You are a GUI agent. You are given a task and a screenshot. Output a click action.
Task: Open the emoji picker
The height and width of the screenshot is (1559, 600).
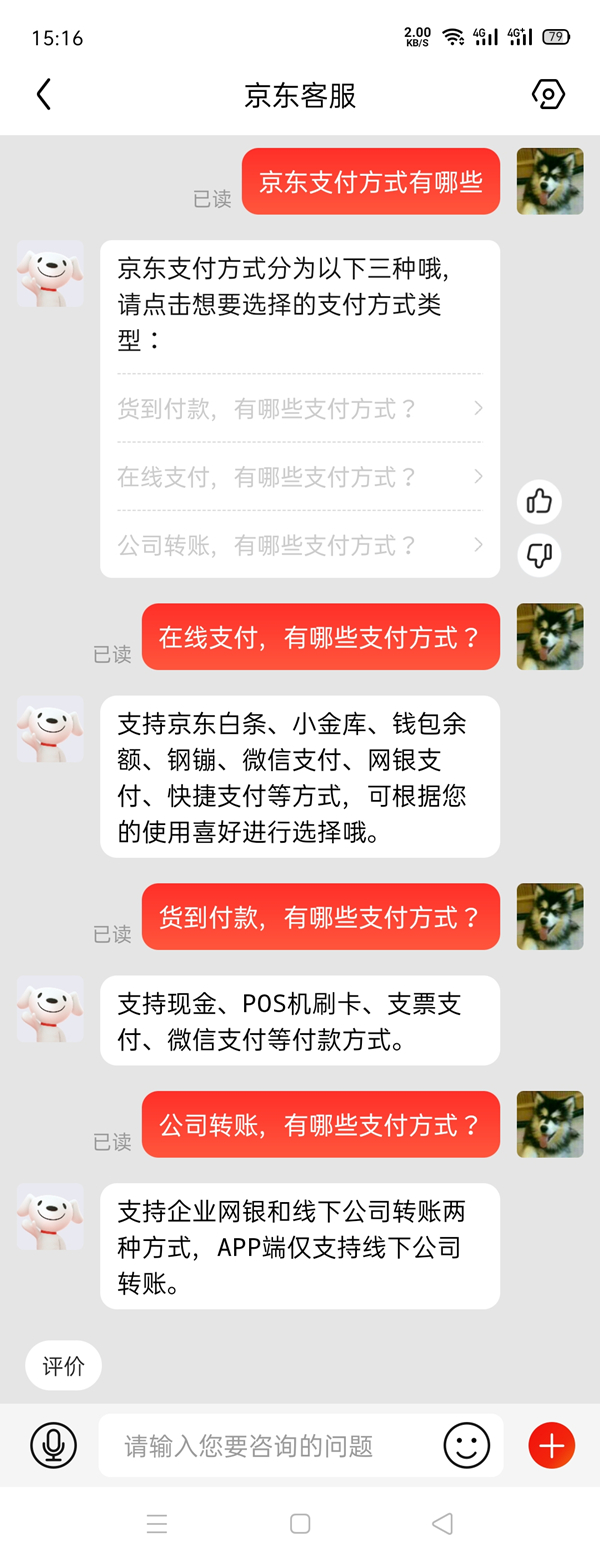click(x=466, y=1445)
